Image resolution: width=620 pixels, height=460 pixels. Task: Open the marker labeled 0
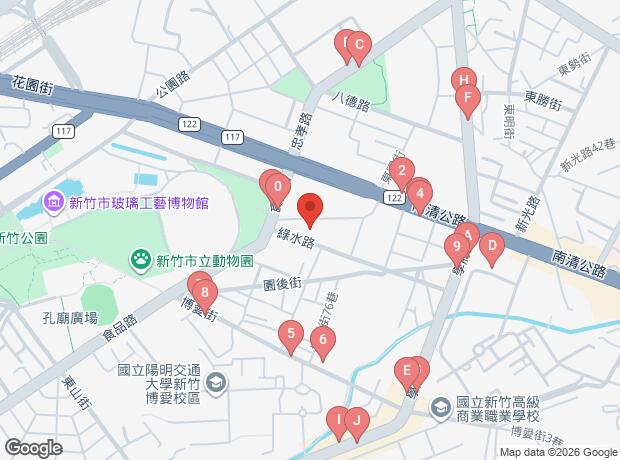click(278, 186)
